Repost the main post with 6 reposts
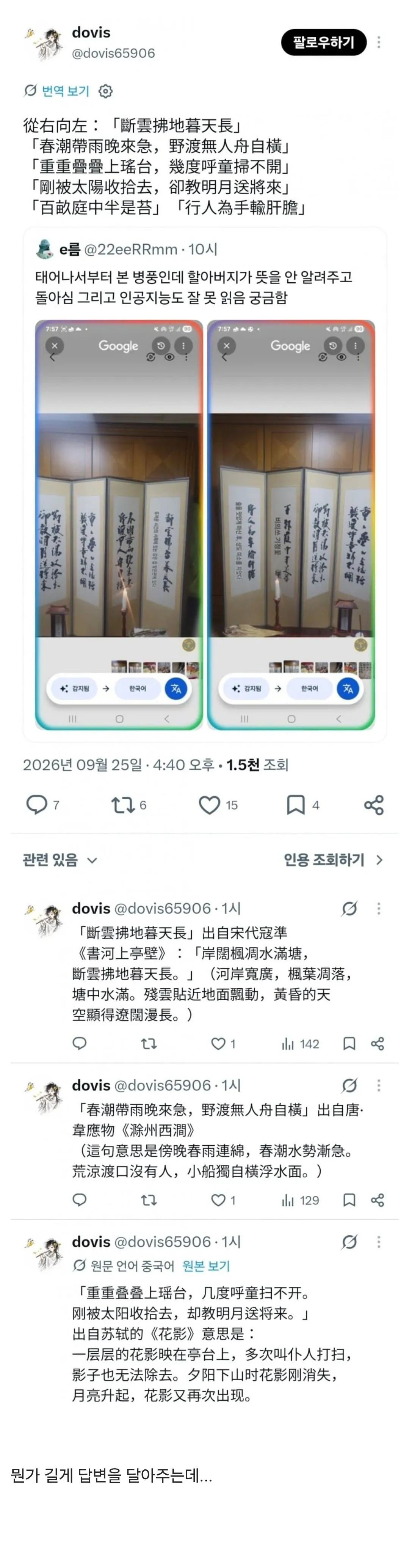Screen dimensions: 409x1568 tap(123, 805)
